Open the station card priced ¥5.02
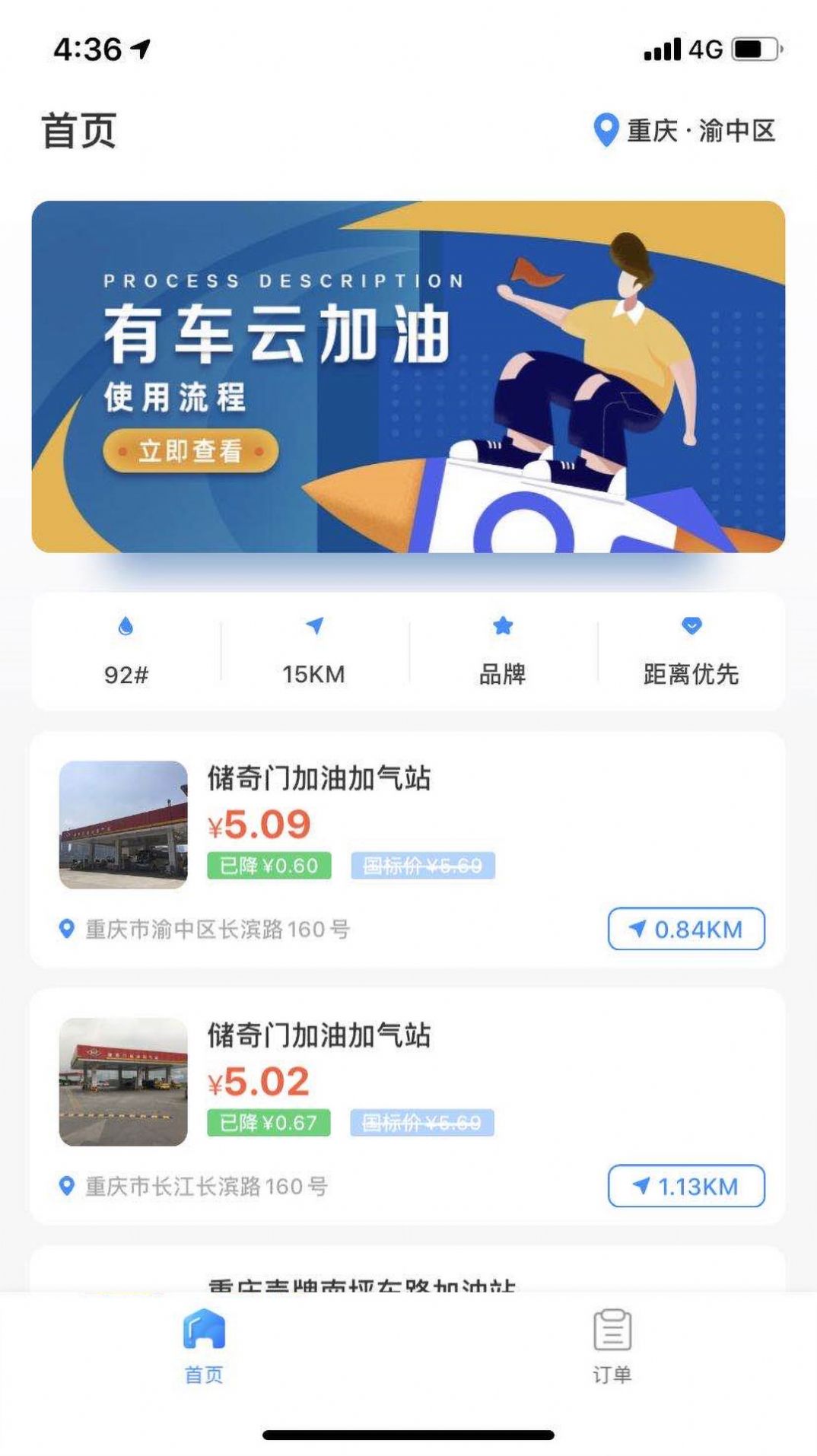This screenshot has height=1456, width=817. pyautogui.click(x=408, y=1107)
